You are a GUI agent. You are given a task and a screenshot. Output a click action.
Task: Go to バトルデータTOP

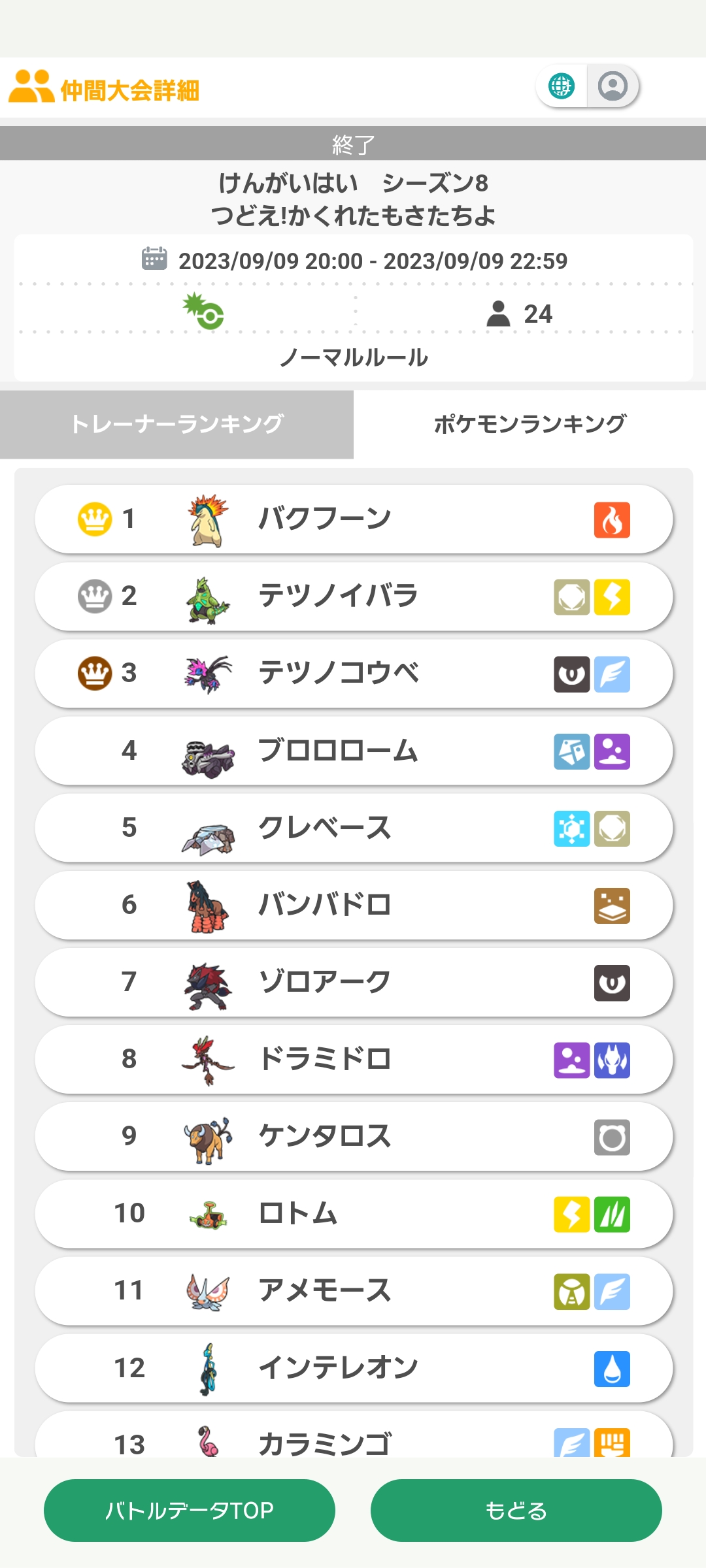coord(190,1511)
